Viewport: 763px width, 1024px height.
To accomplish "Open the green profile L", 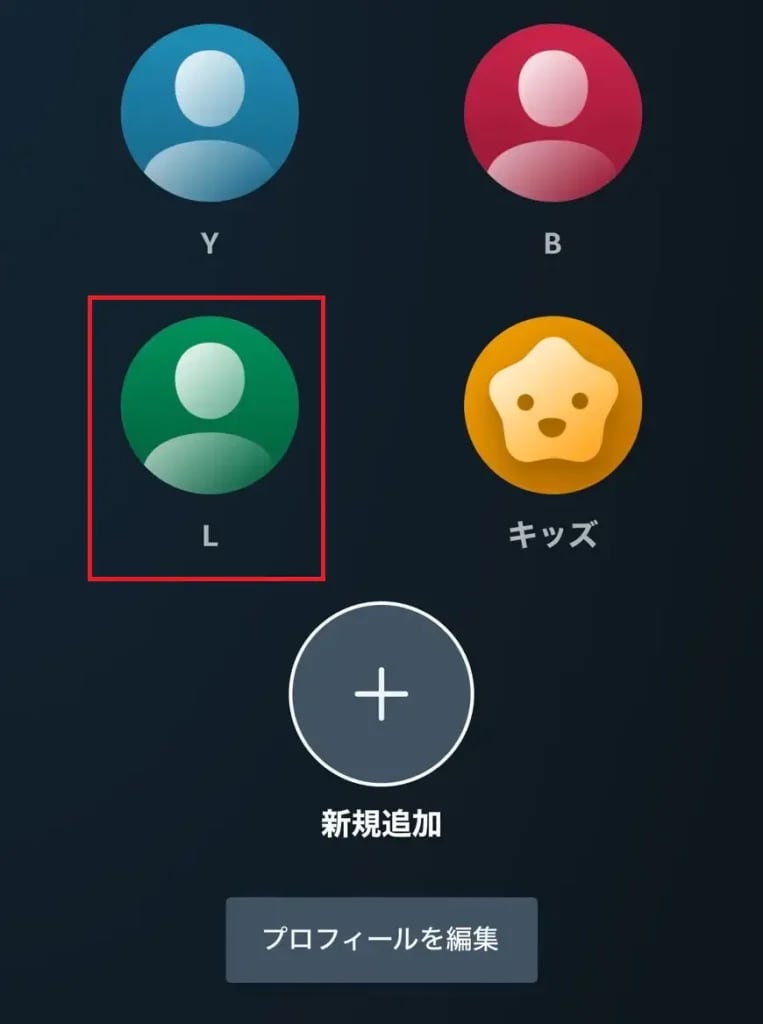I will tap(210, 405).
